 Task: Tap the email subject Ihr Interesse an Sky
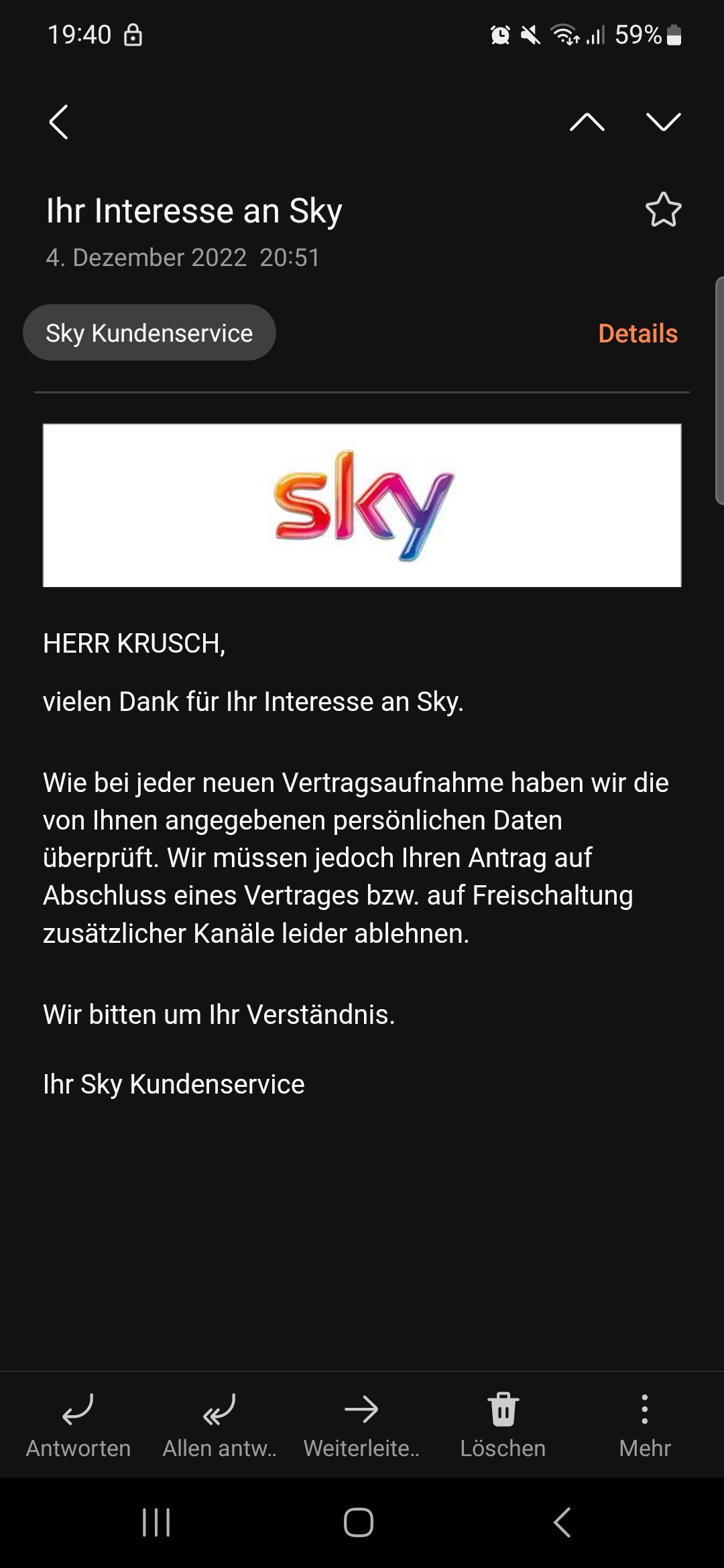coord(194,210)
